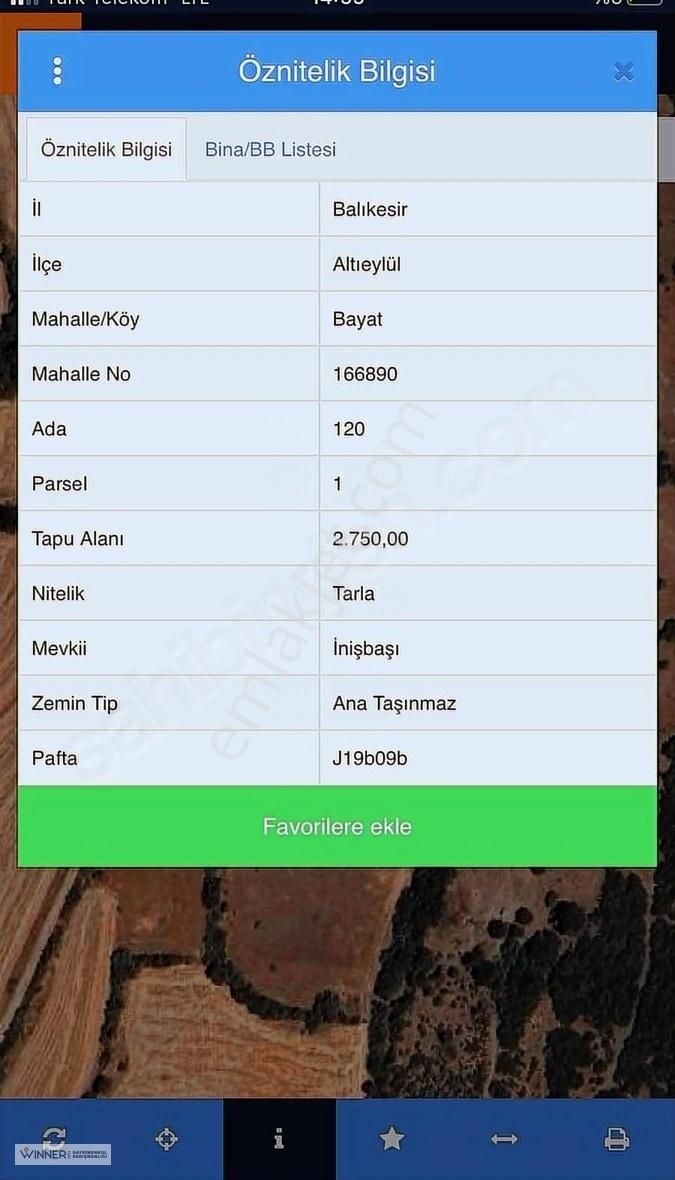Close the Öznitelik Bilgisi dialog
675x1180 pixels.
pyautogui.click(x=624, y=72)
